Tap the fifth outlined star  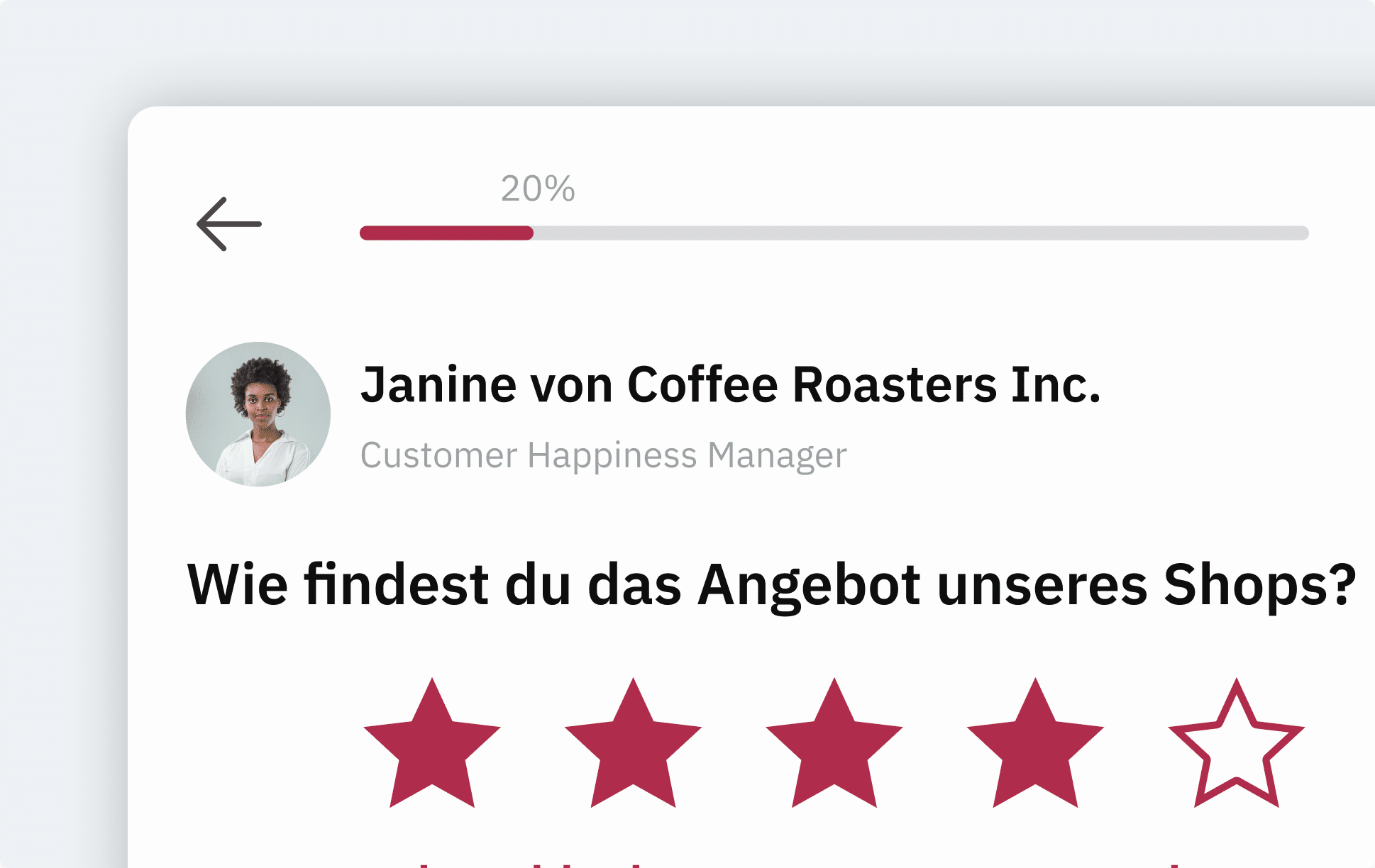[1236, 748]
